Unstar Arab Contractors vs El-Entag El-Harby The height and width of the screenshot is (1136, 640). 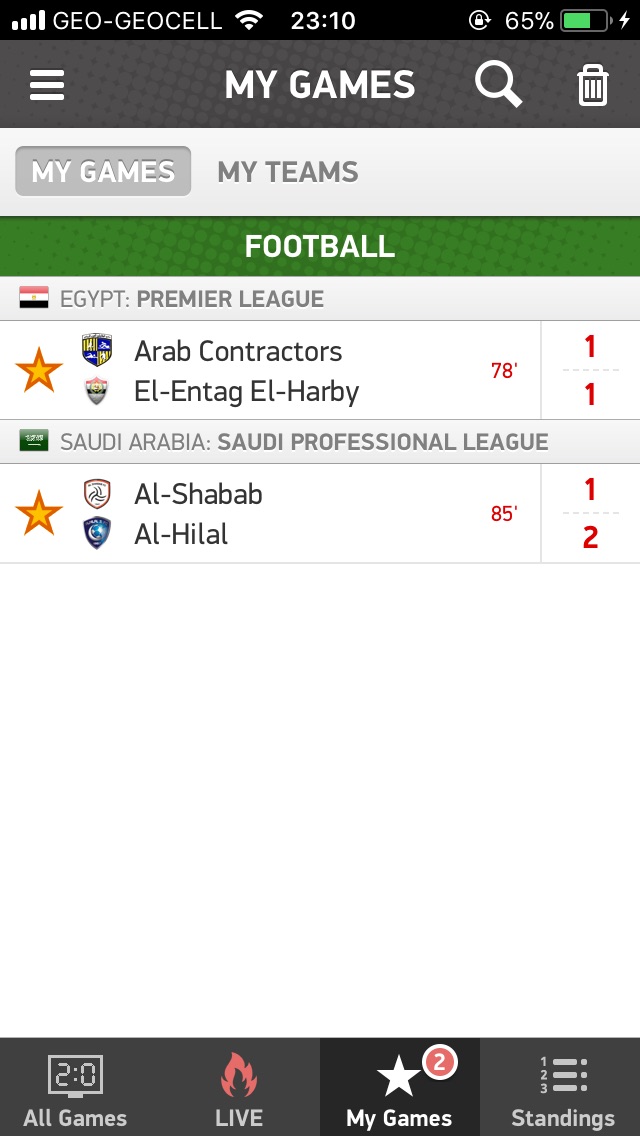click(39, 371)
